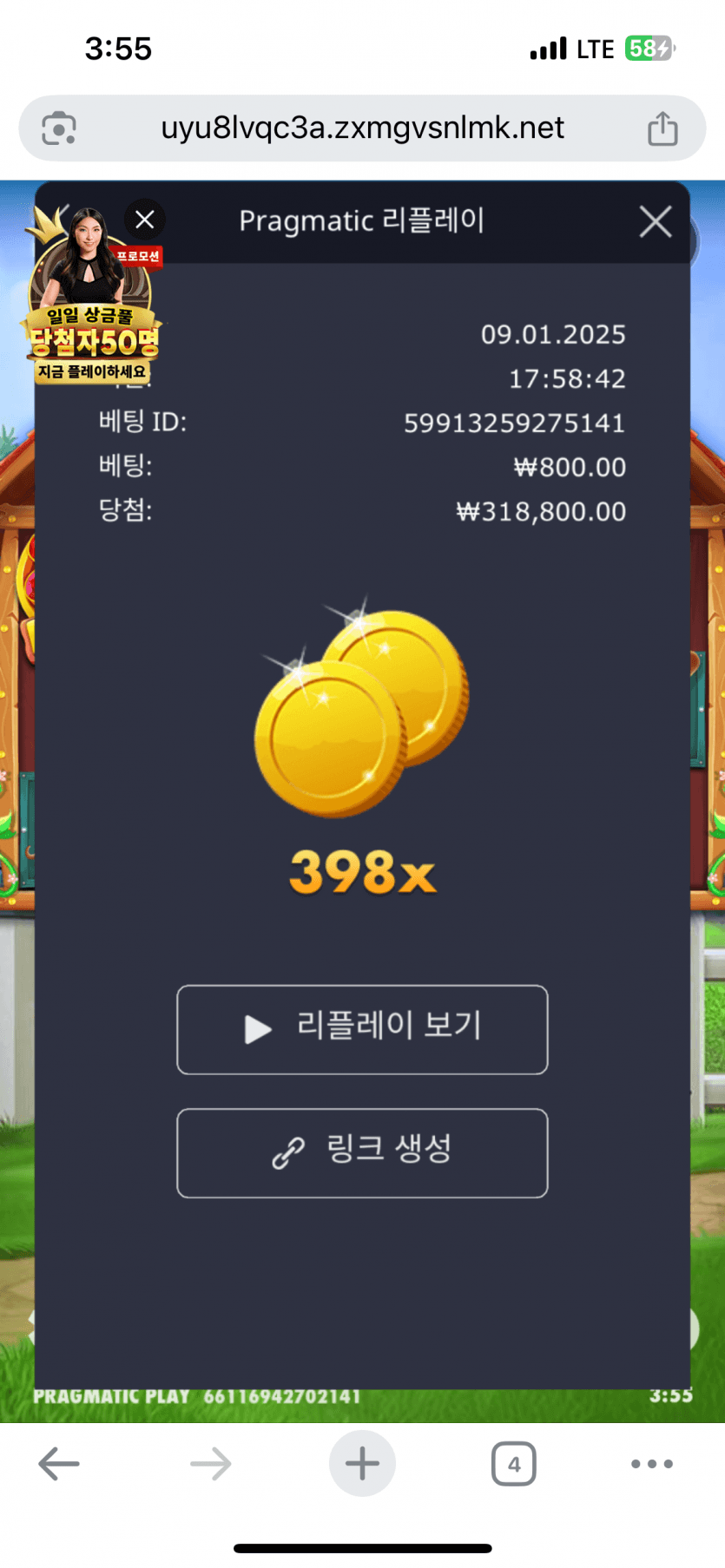View the four open tabs
725x1568 pixels.
click(513, 1464)
